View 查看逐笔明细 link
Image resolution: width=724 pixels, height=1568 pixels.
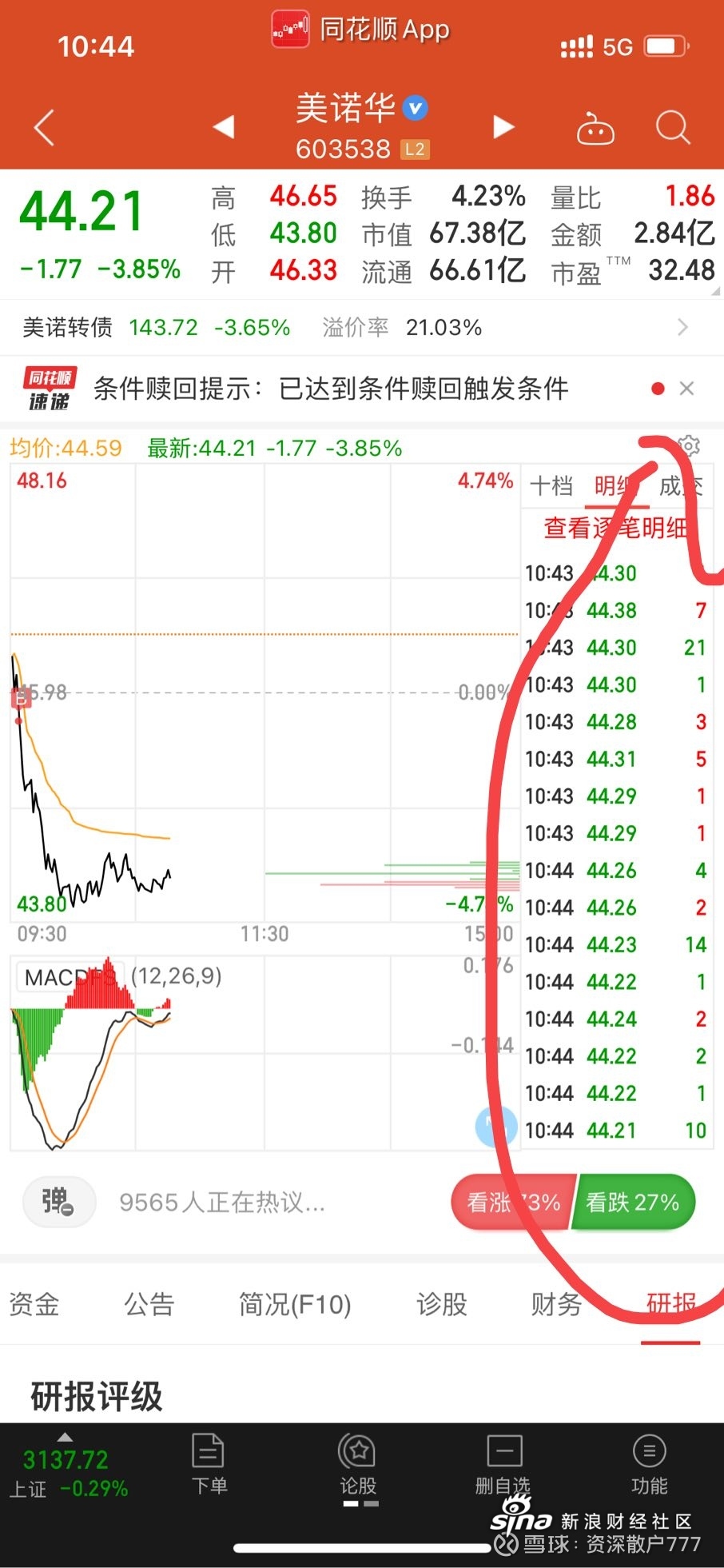[x=615, y=528]
